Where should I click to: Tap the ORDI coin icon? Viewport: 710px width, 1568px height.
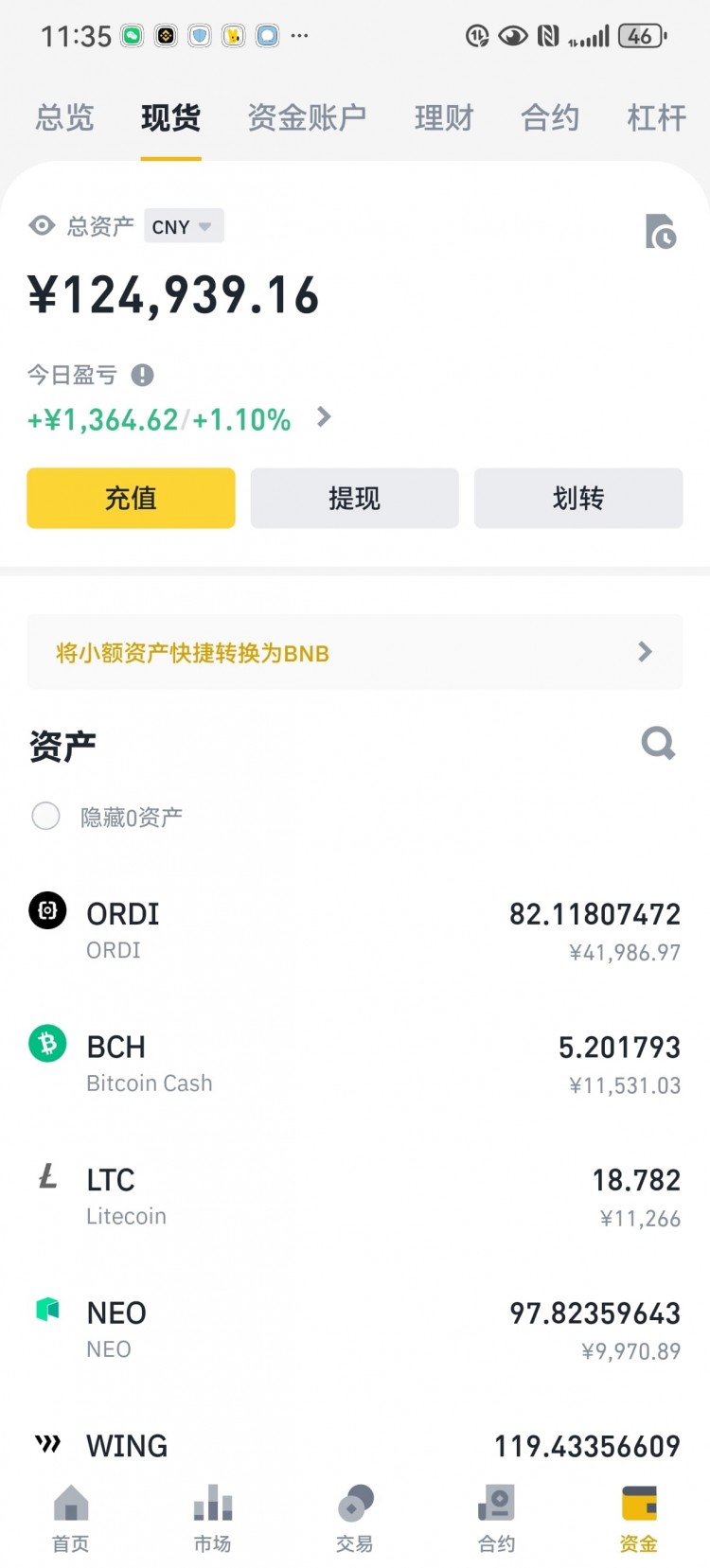[x=47, y=910]
